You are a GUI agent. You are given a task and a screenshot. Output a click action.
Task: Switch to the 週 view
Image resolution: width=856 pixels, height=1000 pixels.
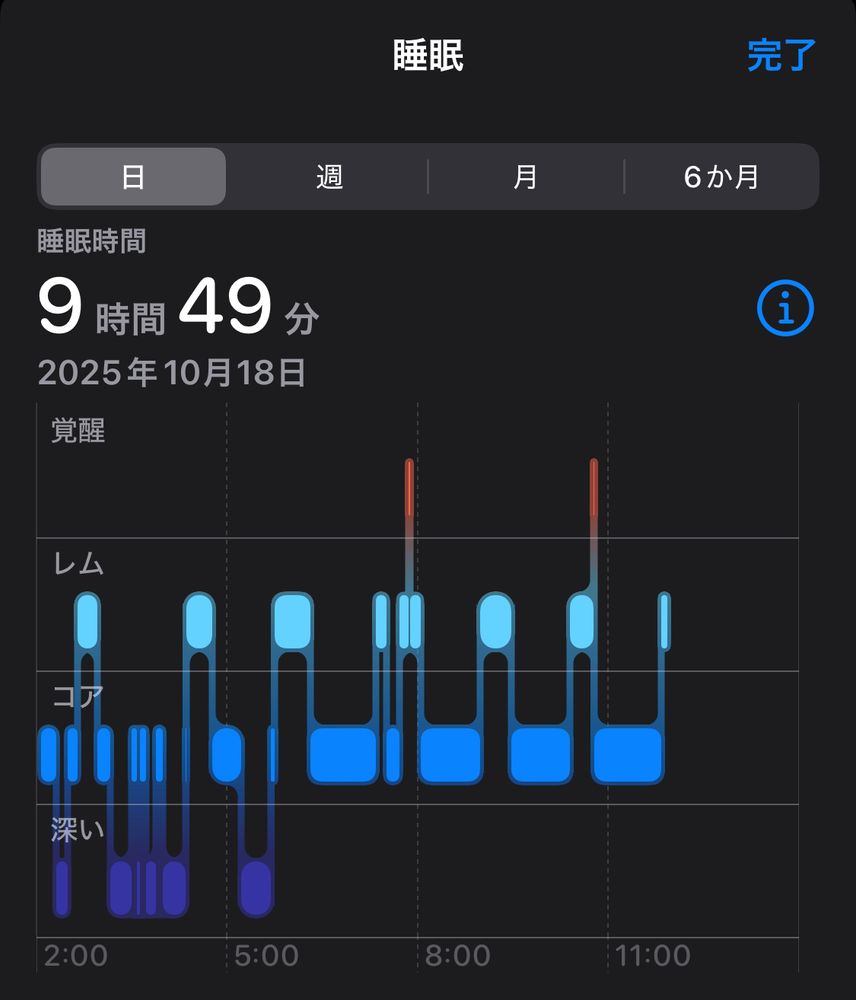pos(329,177)
